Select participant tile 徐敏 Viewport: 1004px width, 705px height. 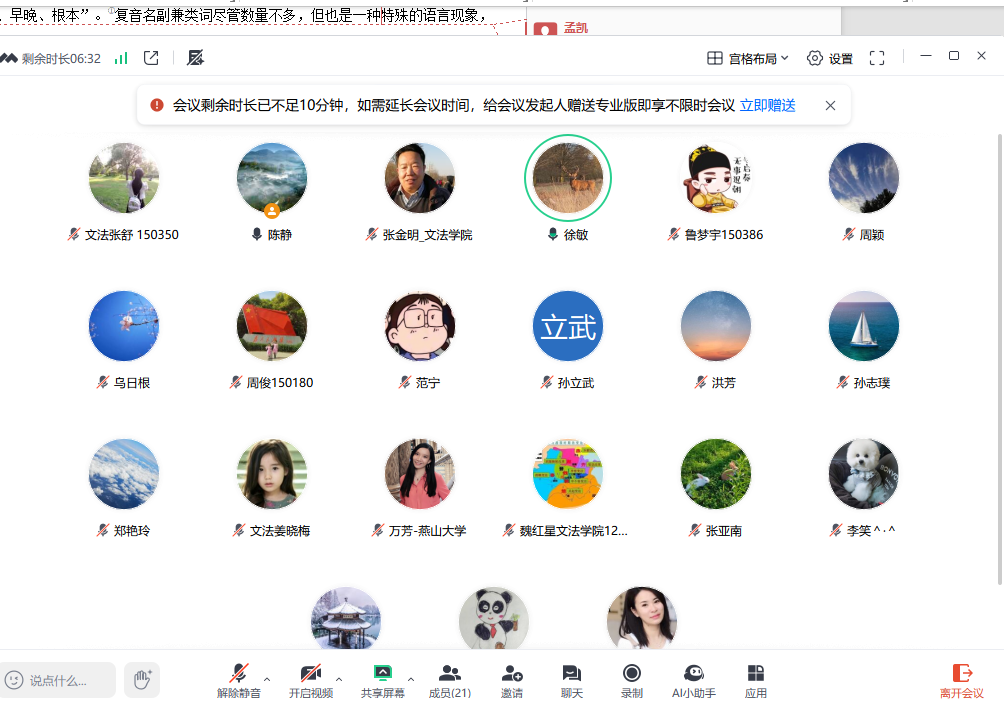click(568, 178)
